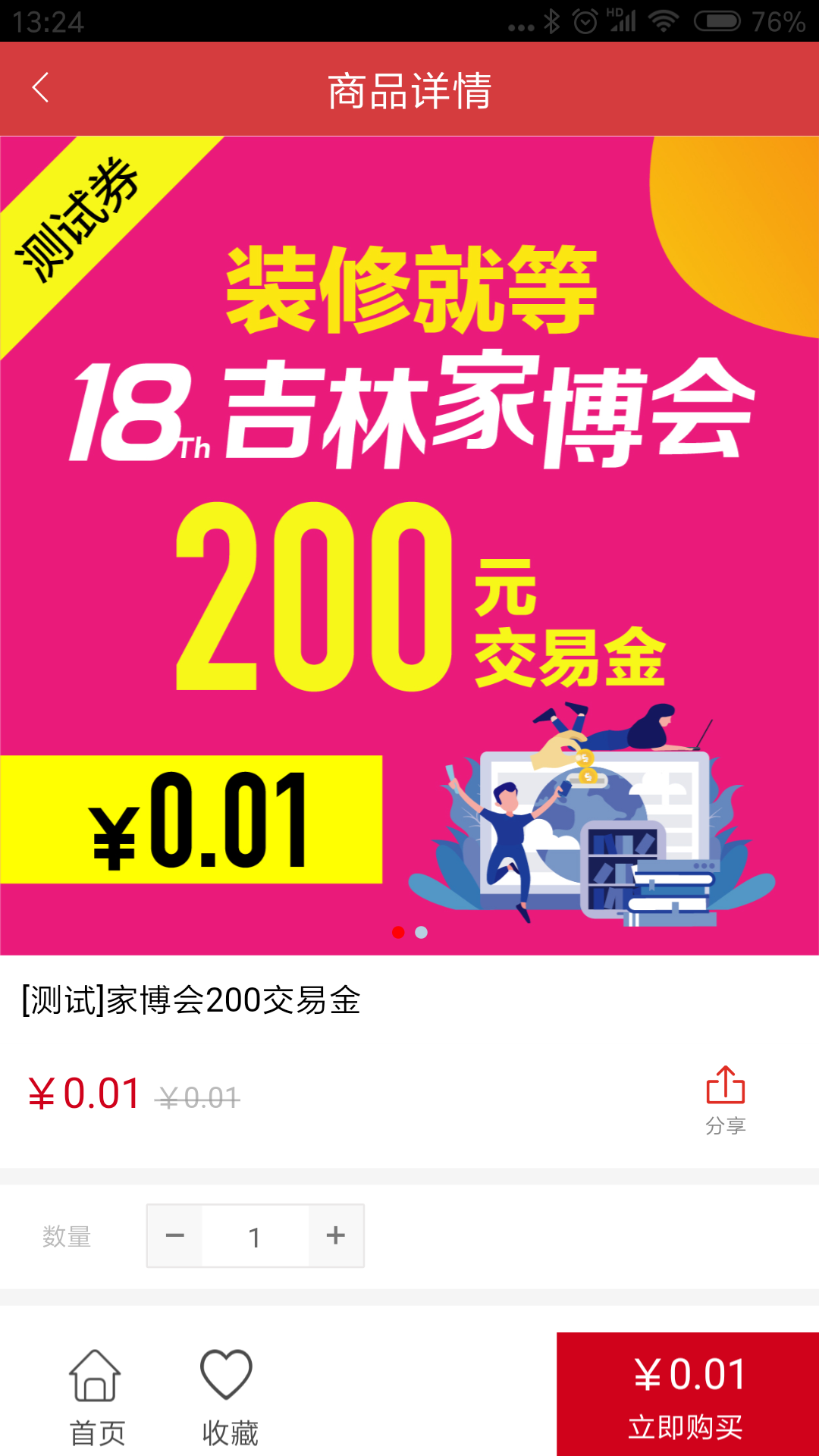Jump to second banner page dot
The width and height of the screenshot is (819, 1456).
[x=422, y=932]
